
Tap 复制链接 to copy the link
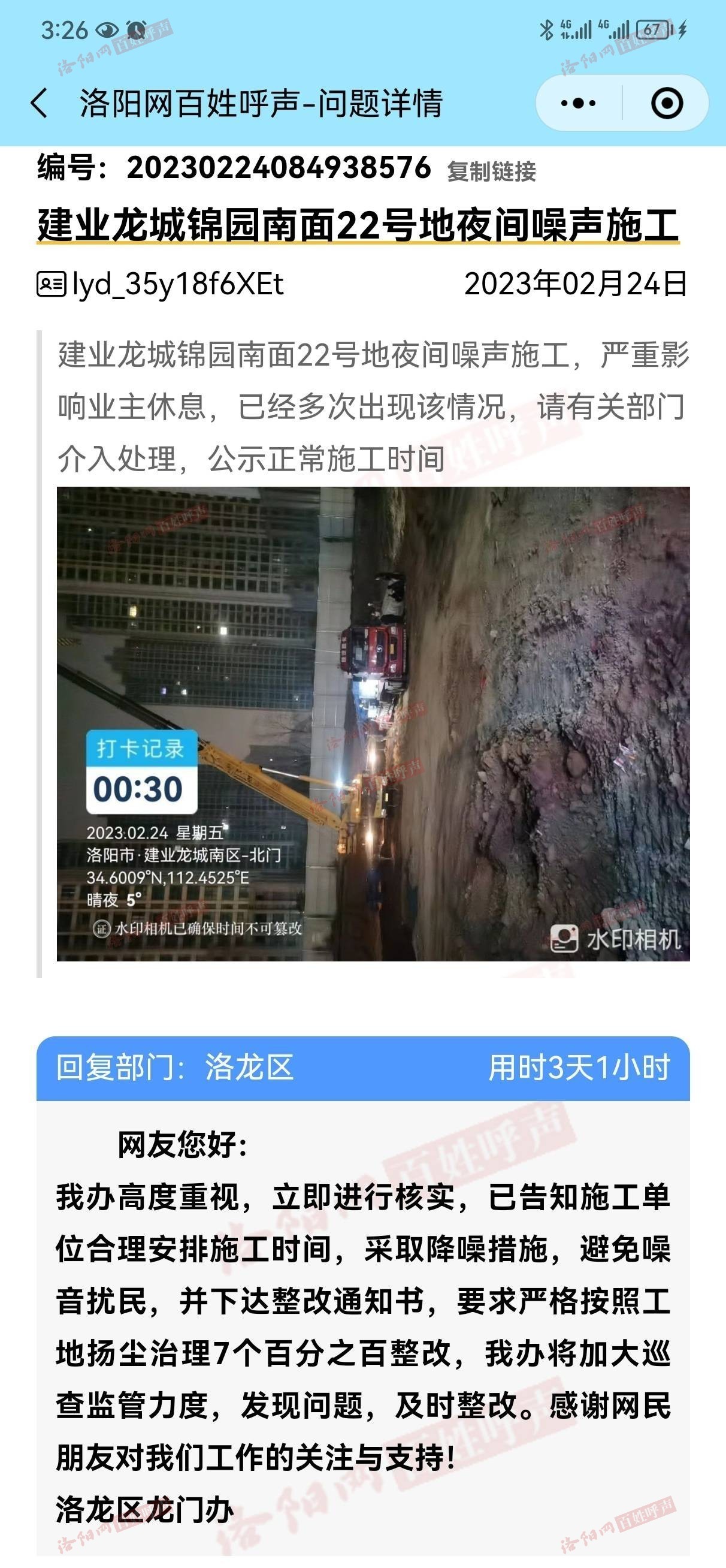coord(491,171)
